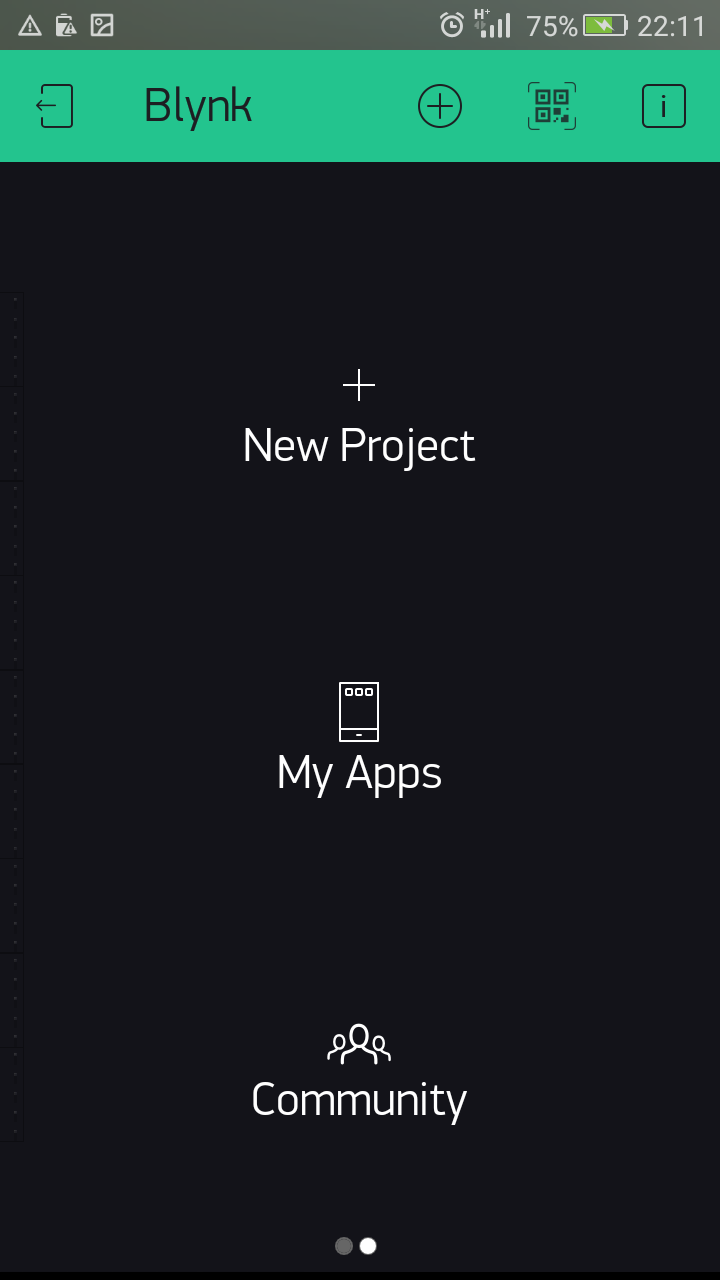Add a project with the plus circle
720x1280 pixels.
(x=440, y=106)
